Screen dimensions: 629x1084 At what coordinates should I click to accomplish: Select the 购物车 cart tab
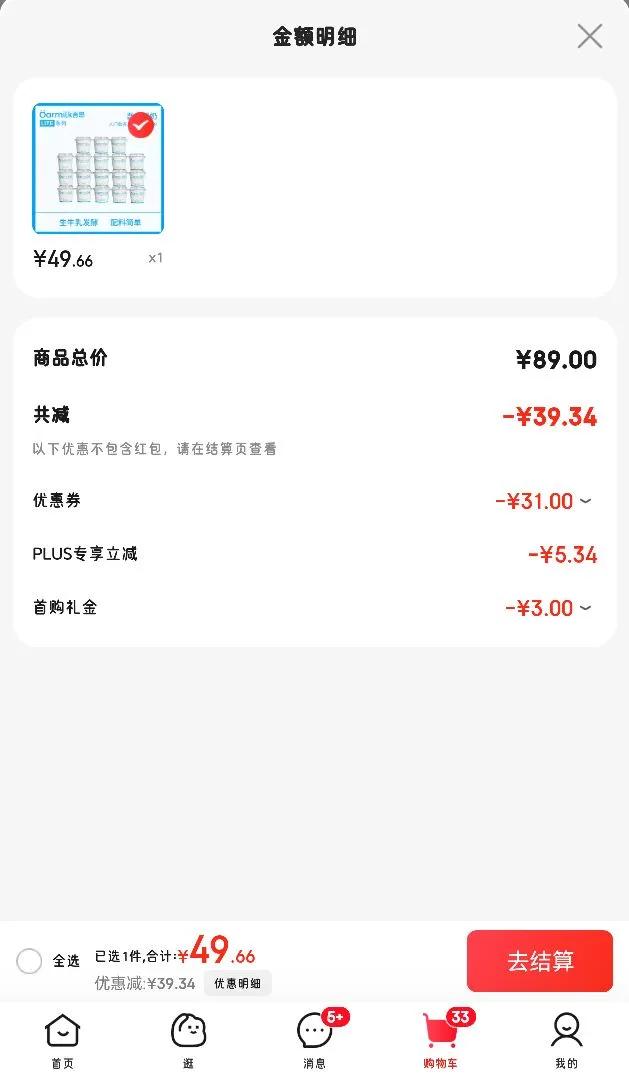440,1040
